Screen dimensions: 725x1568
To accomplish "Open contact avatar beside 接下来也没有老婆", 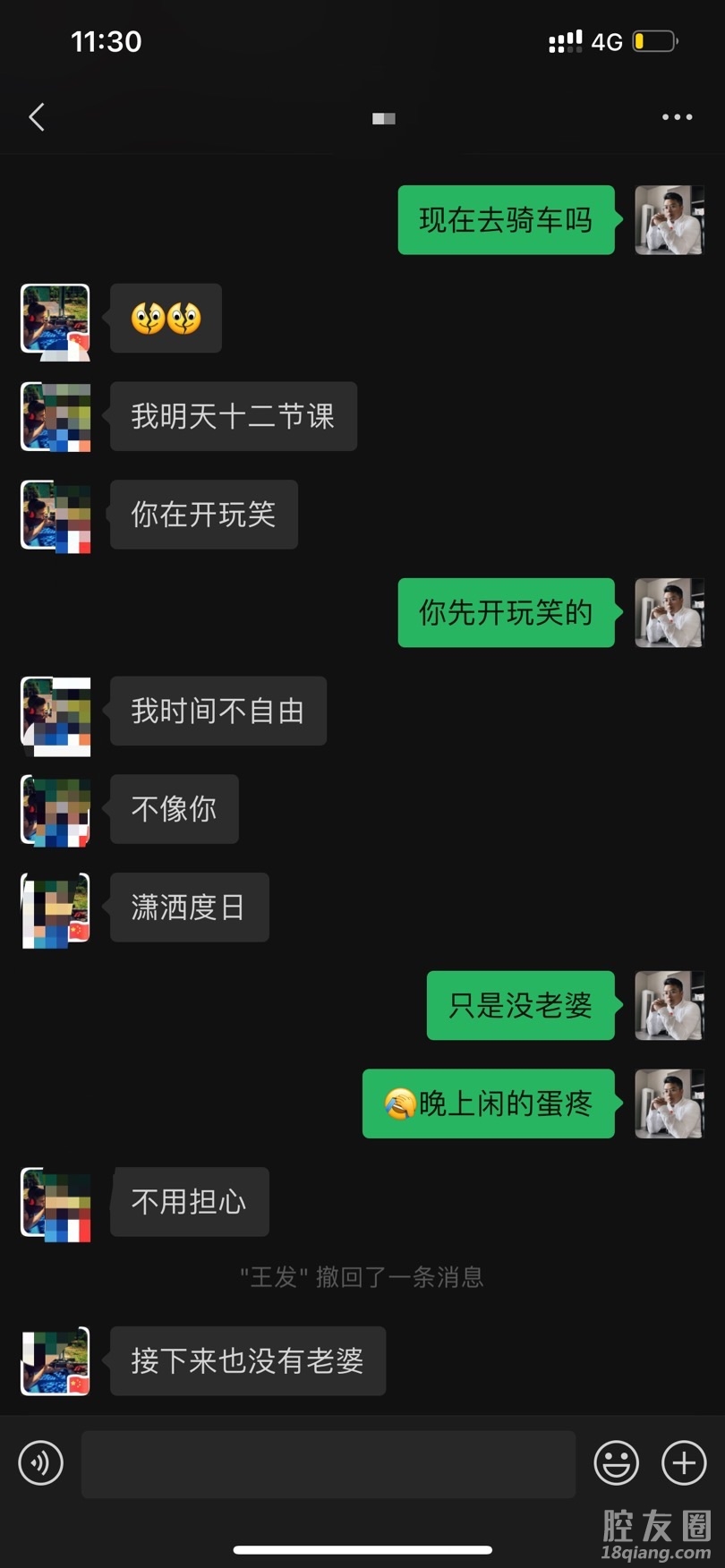I will 55,1361.
